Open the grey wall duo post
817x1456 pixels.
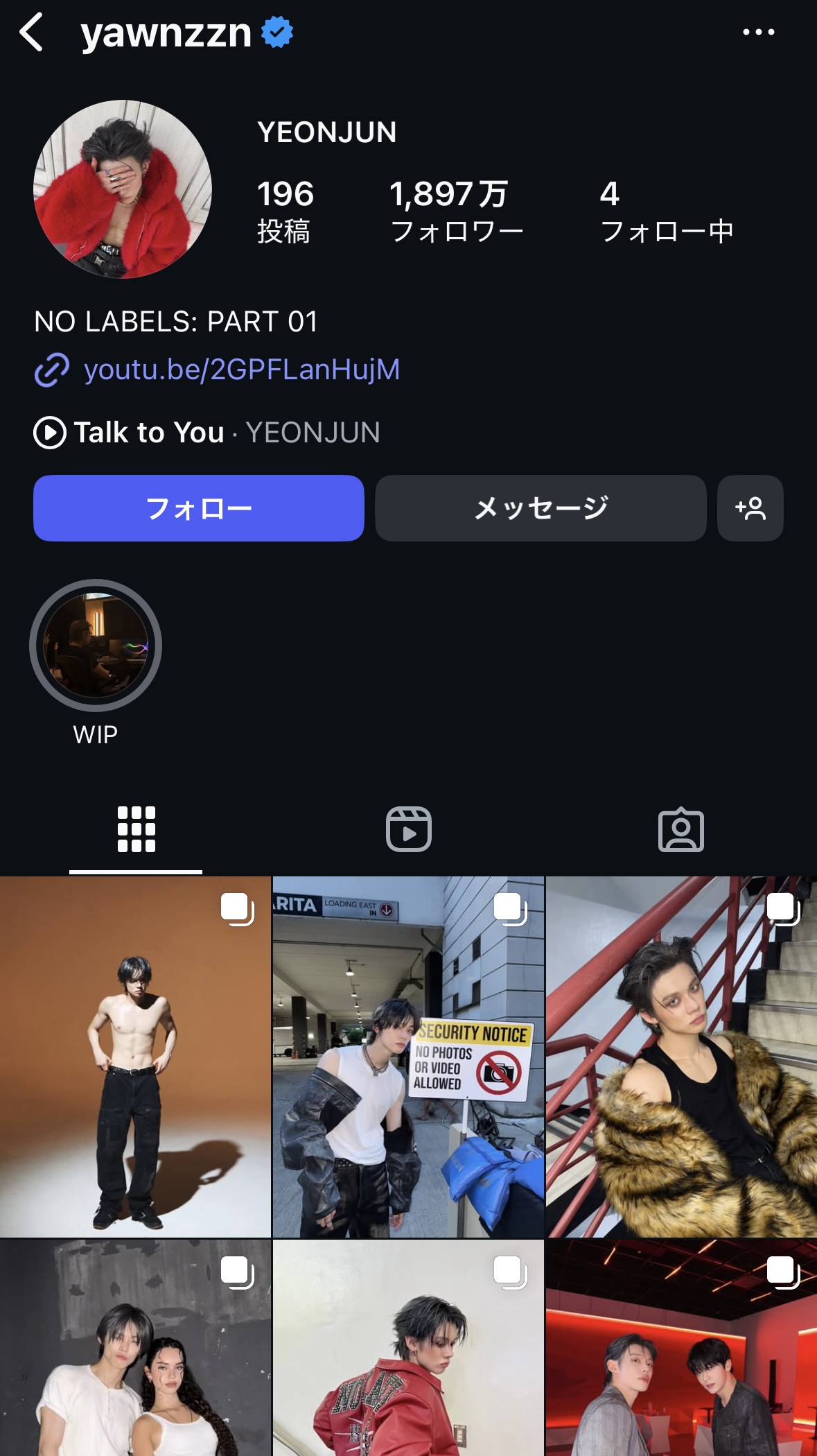135,1349
